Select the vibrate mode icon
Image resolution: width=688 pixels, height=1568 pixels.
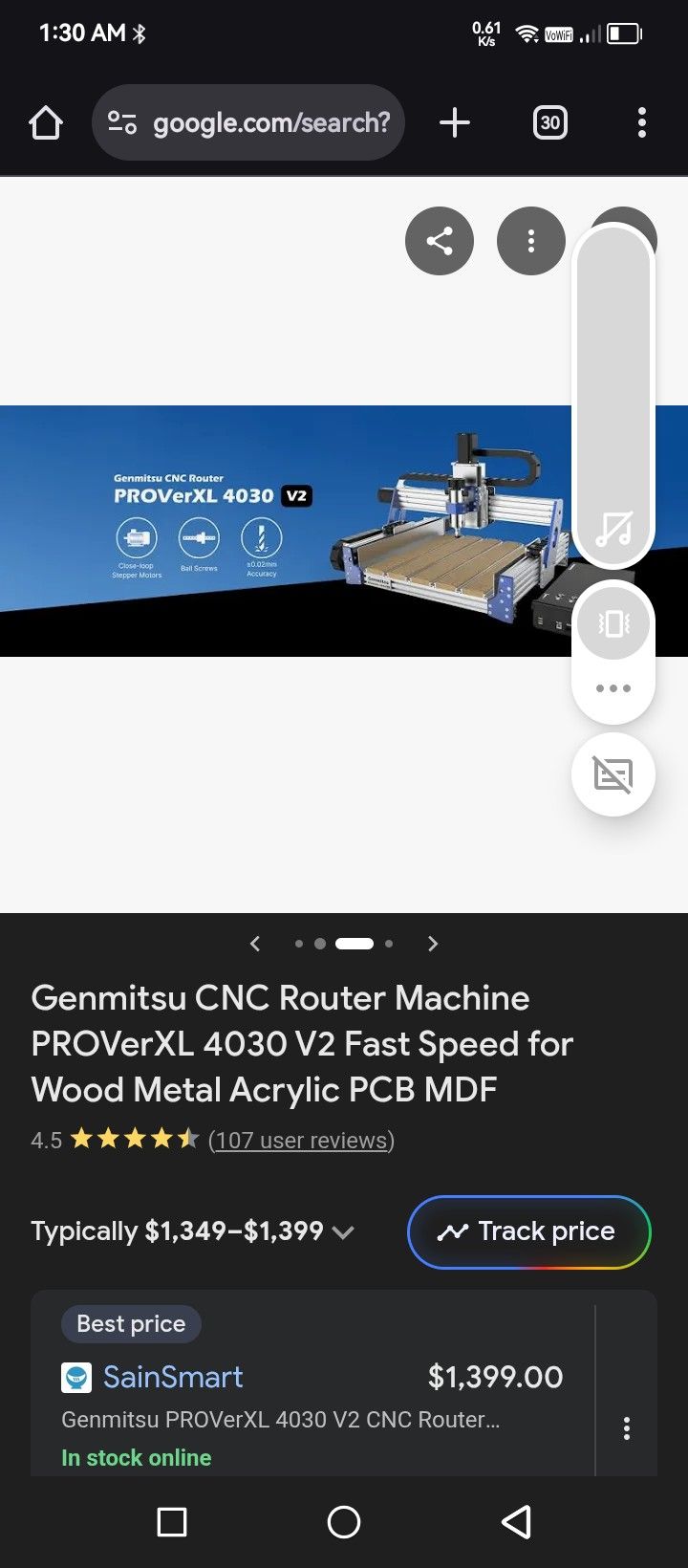[x=613, y=623]
